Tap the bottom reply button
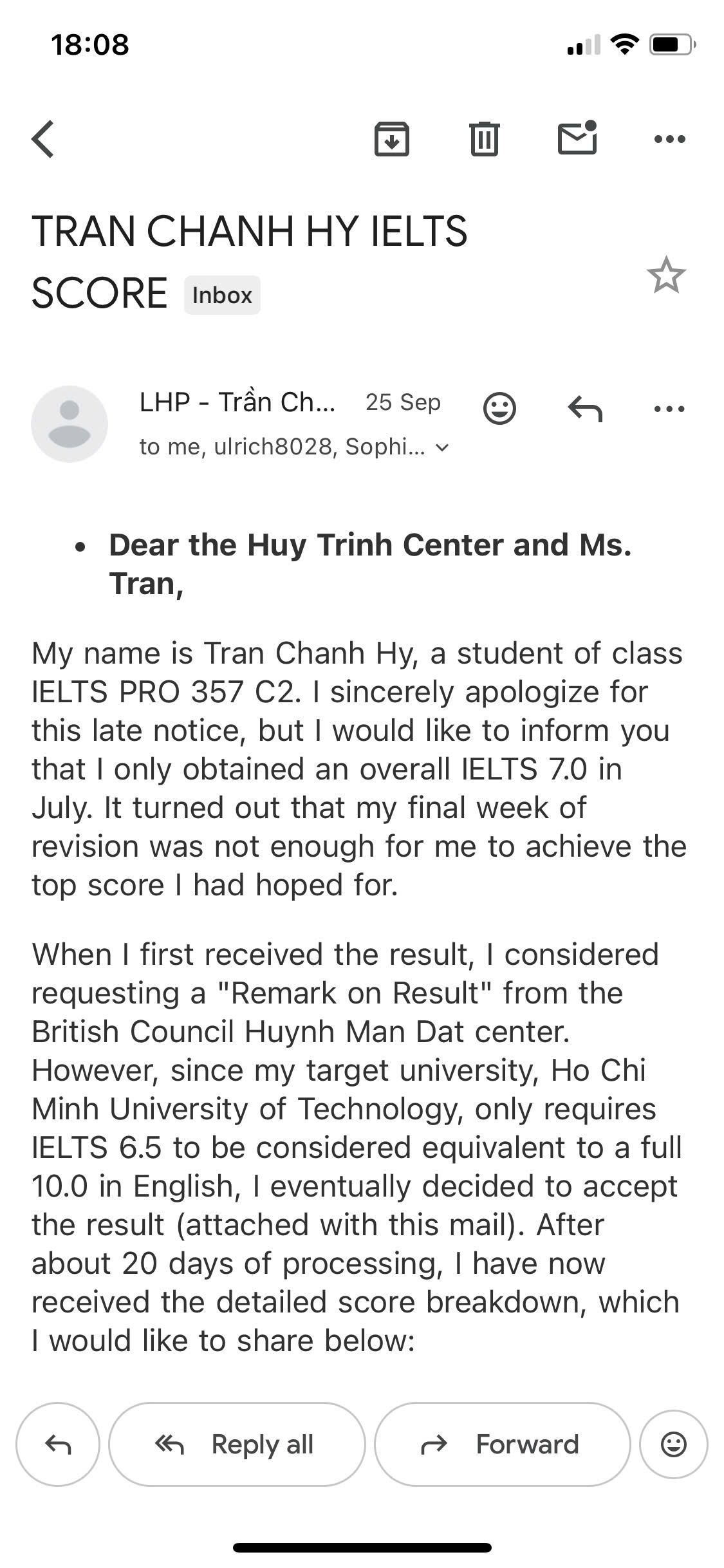 point(58,1445)
